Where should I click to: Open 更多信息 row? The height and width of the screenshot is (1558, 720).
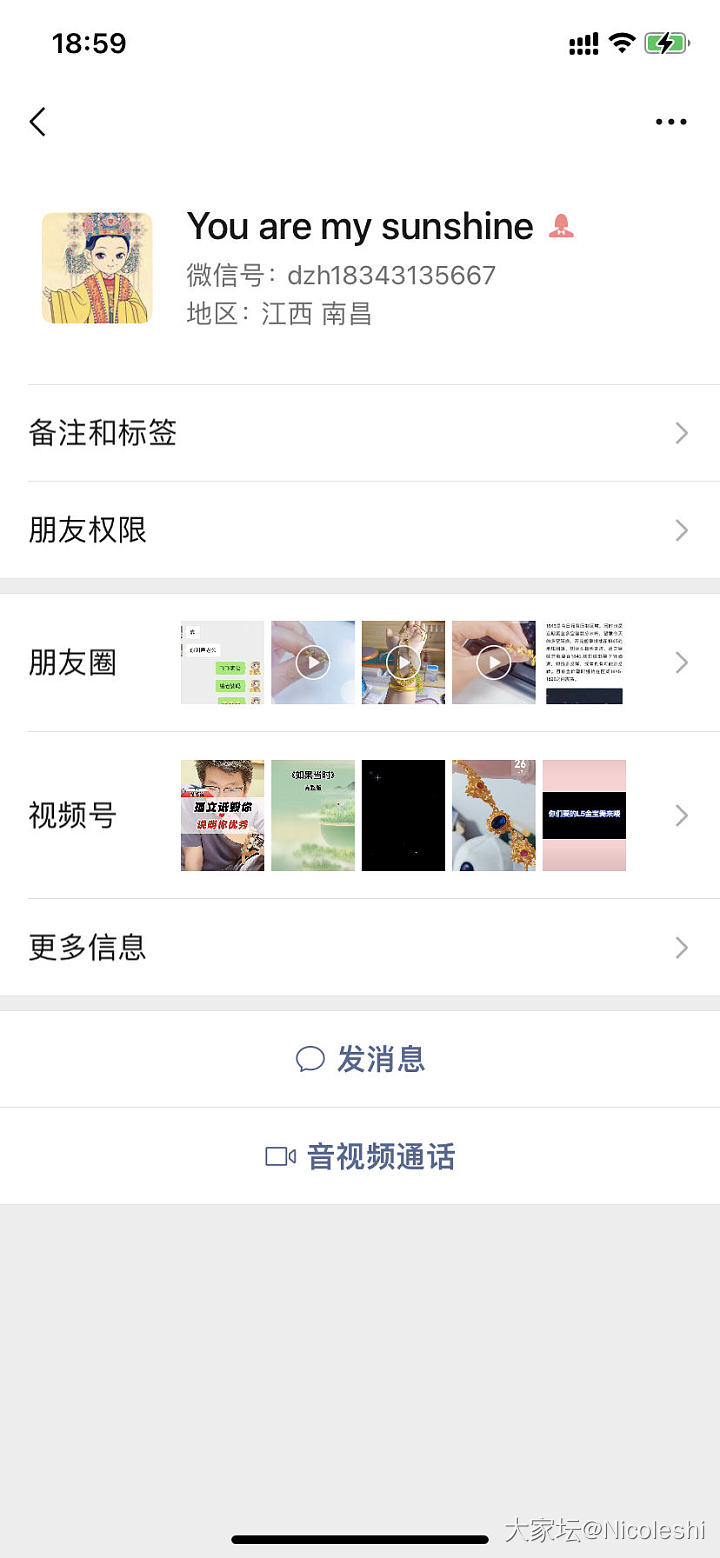pyautogui.click(x=360, y=947)
